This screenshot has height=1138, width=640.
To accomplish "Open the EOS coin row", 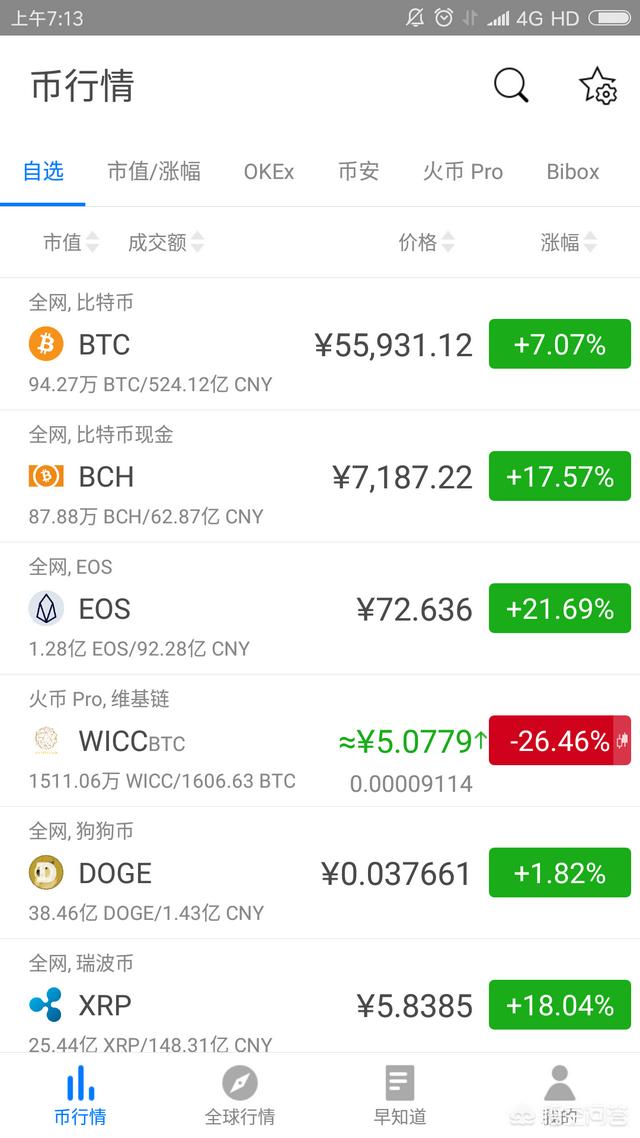I will [250, 608].
